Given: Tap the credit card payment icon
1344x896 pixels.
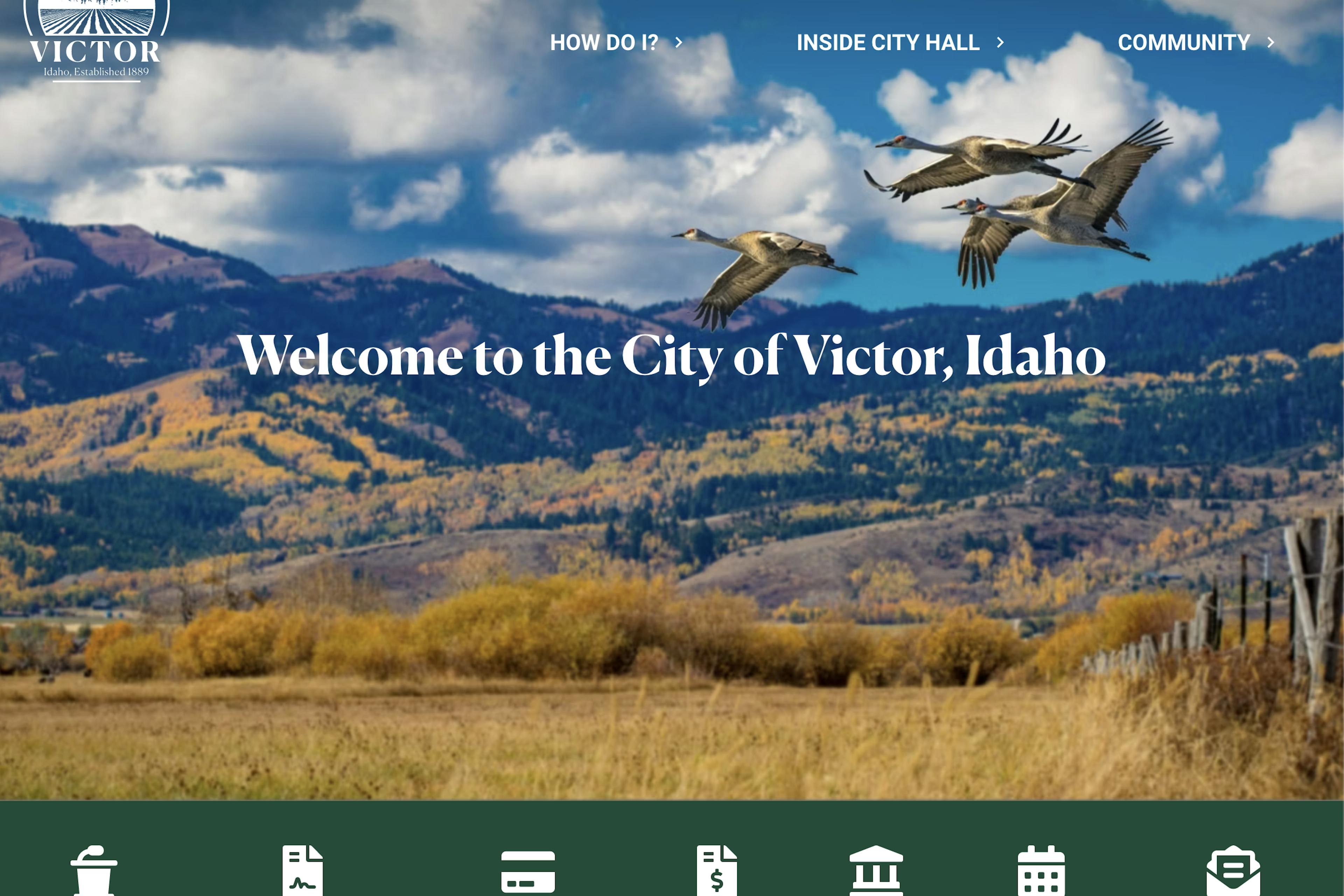Looking at the screenshot, I should click(527, 872).
